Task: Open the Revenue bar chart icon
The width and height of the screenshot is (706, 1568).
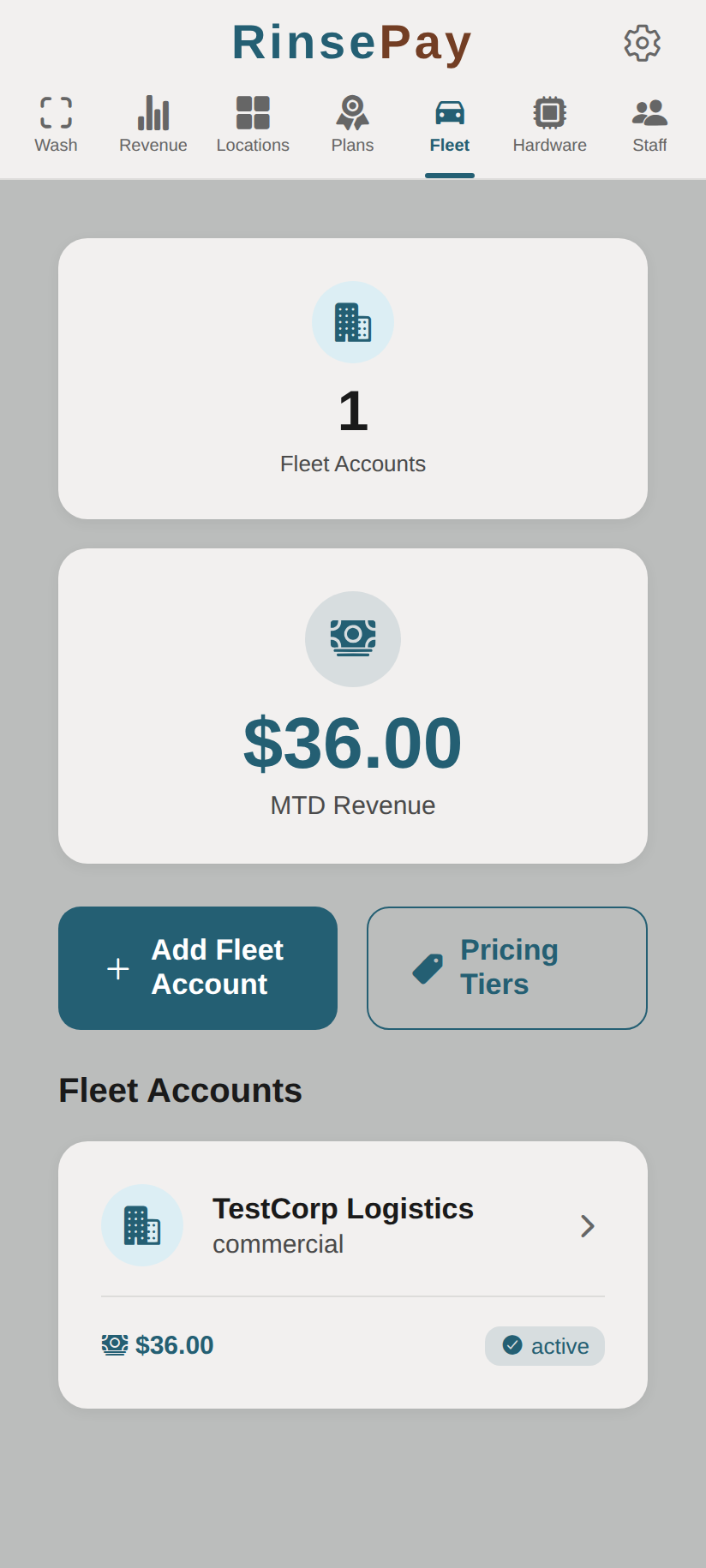Action: [153, 111]
